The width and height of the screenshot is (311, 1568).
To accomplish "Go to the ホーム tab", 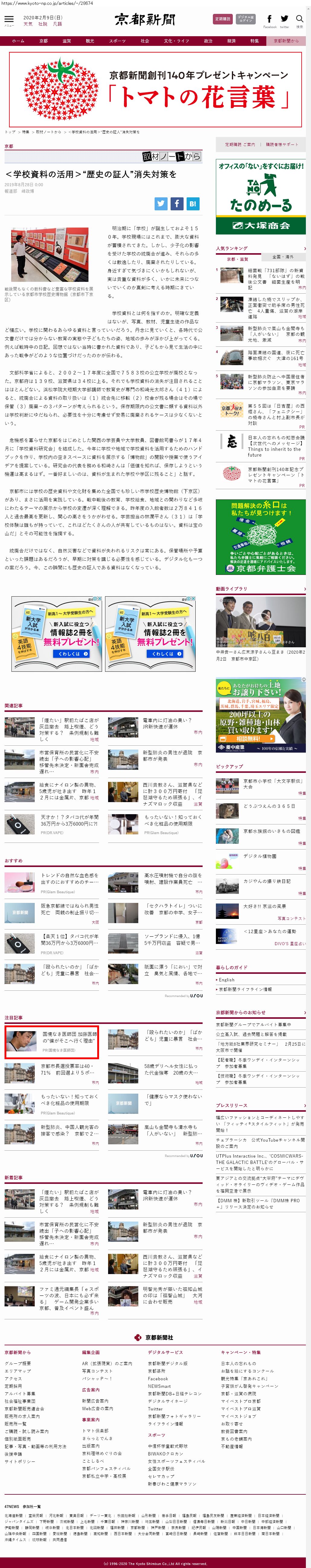I will (18, 41).
